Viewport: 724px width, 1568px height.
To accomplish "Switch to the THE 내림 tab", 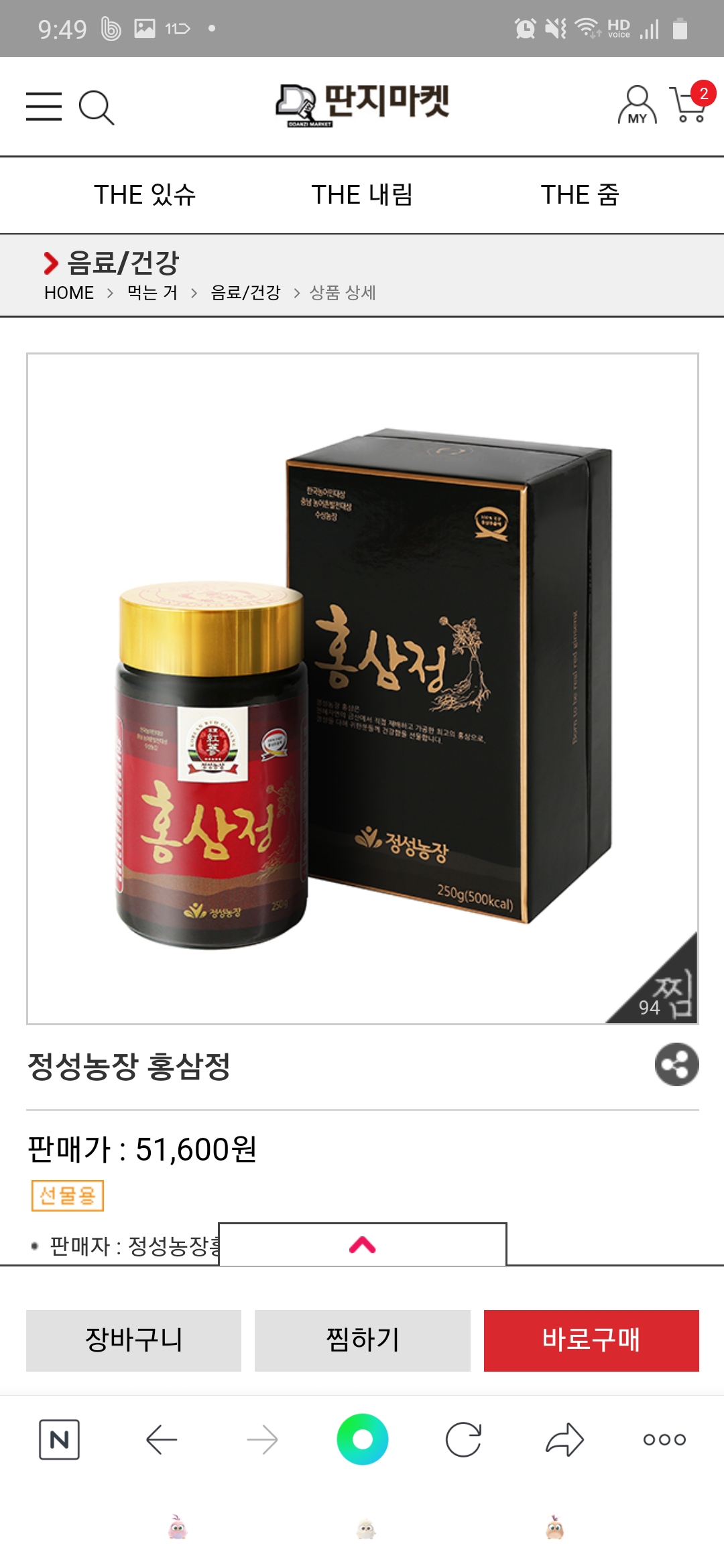I will point(362,195).
